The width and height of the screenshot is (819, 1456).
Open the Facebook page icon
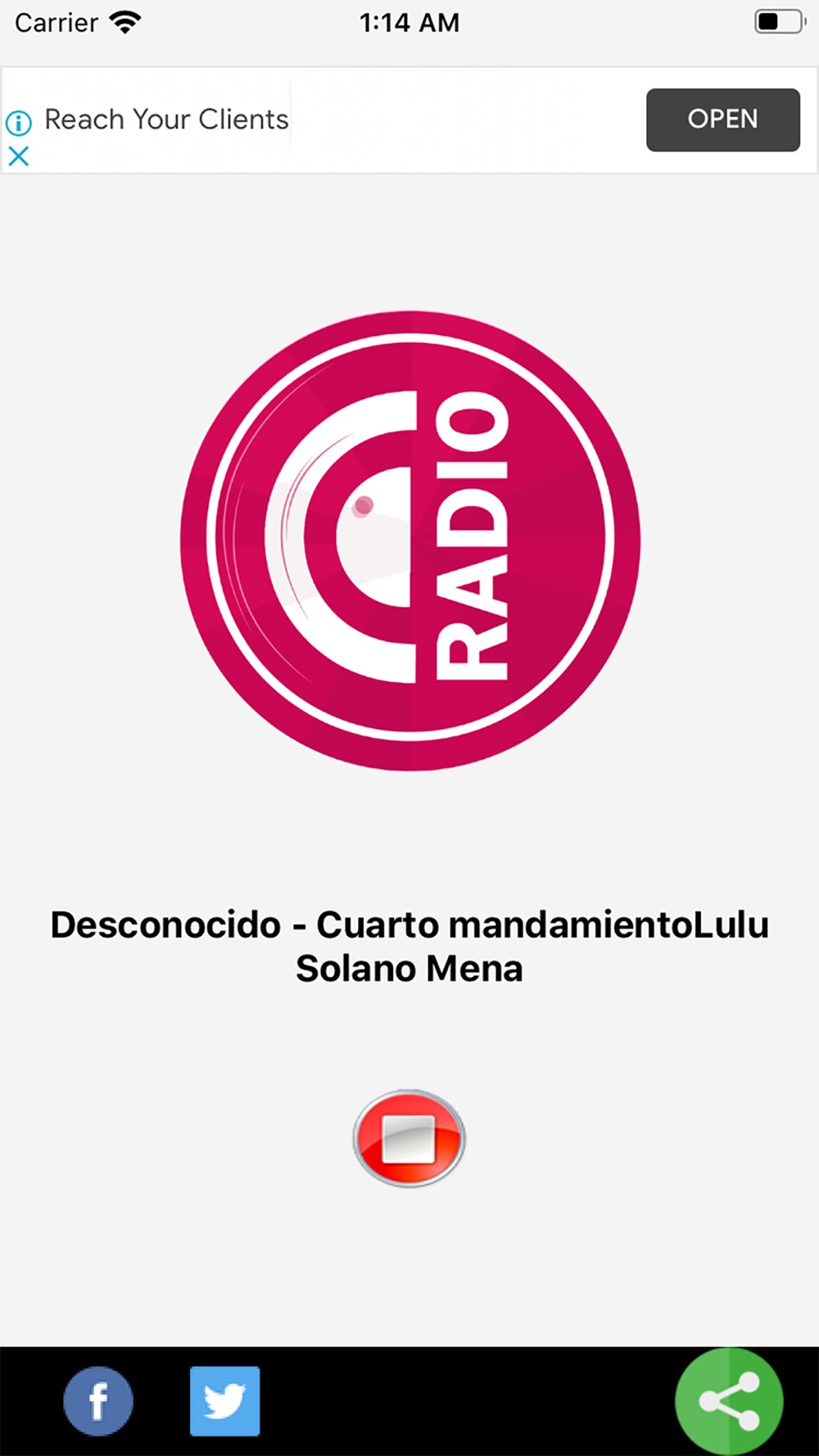tap(98, 1401)
